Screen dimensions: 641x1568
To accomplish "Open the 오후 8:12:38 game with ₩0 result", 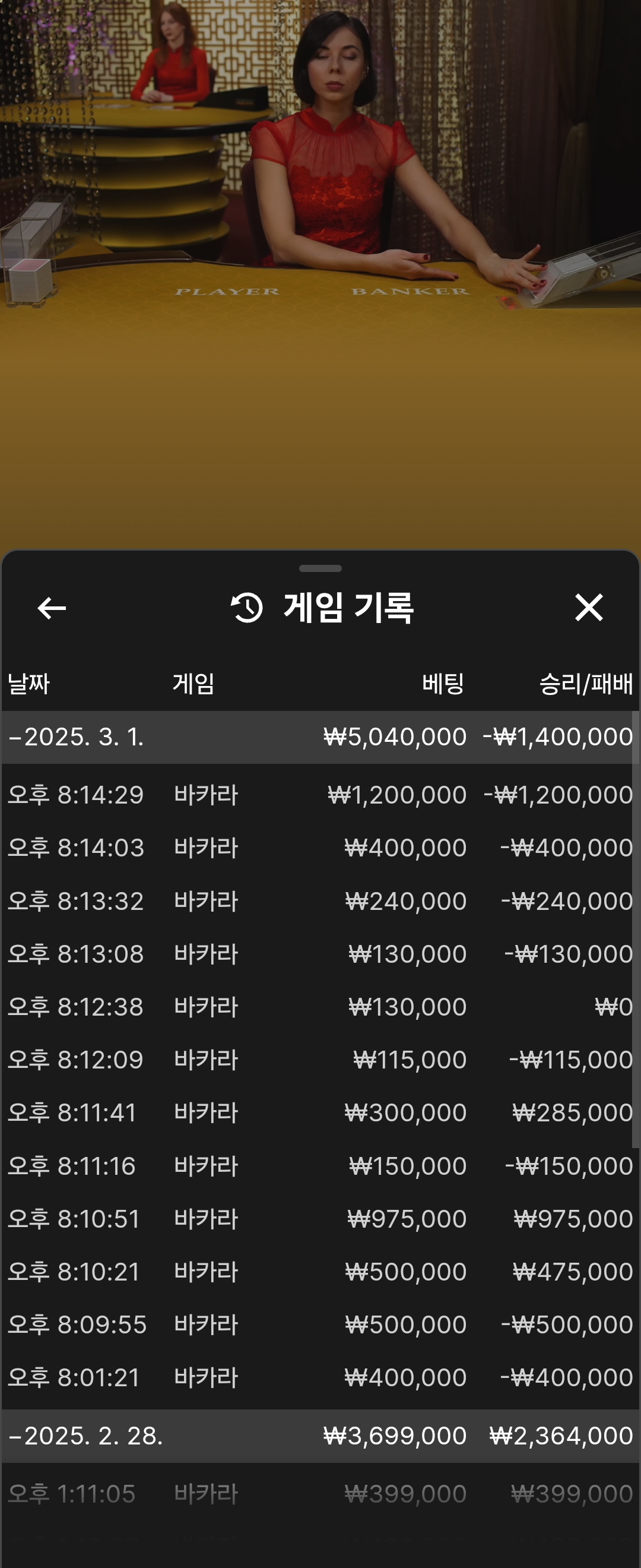I will [x=320, y=1007].
